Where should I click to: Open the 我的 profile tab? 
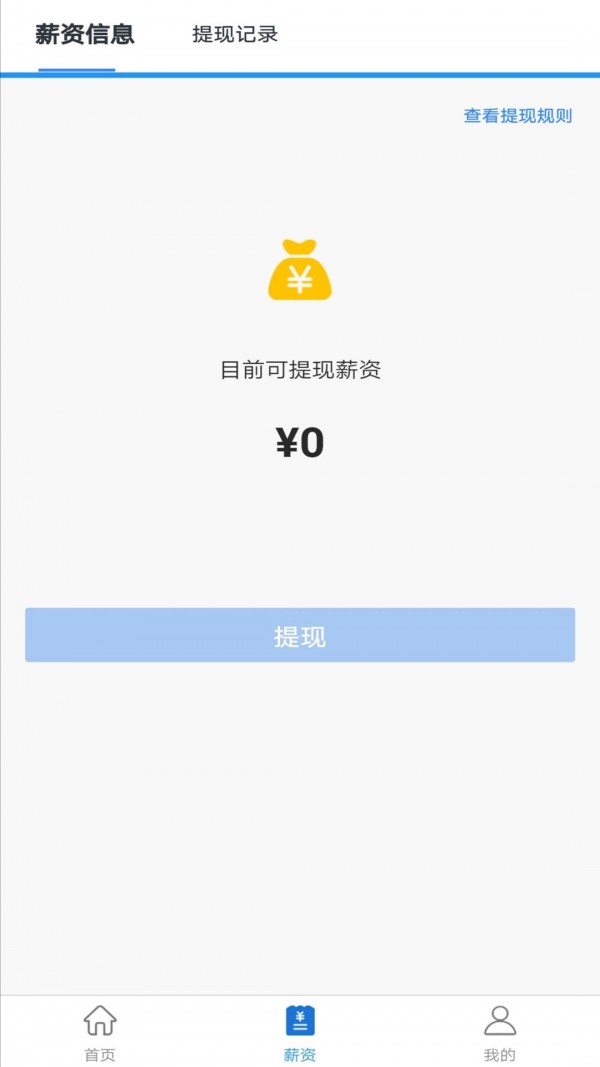tap(499, 1032)
